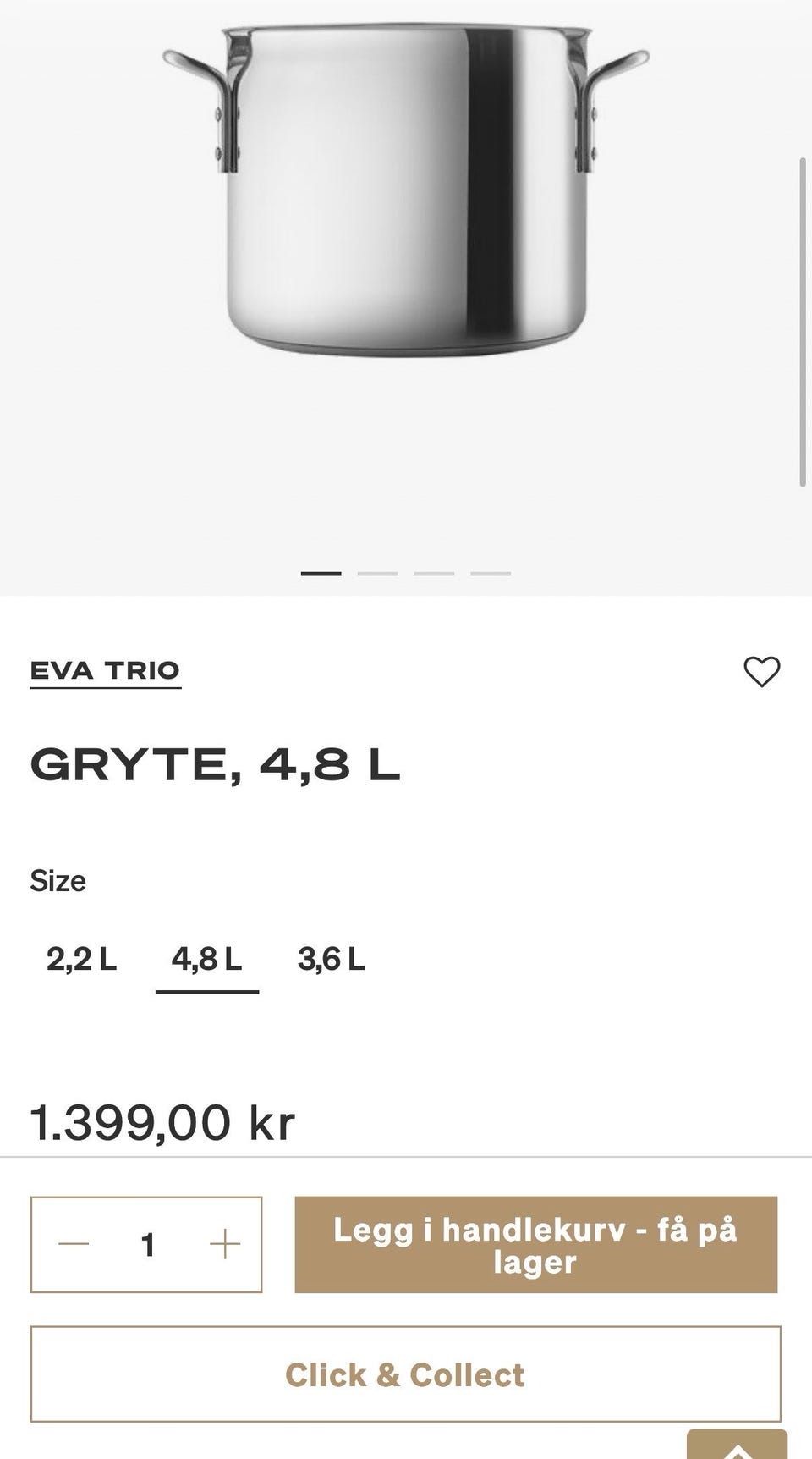Tap Legg i handlekurv button

pos(535,1244)
